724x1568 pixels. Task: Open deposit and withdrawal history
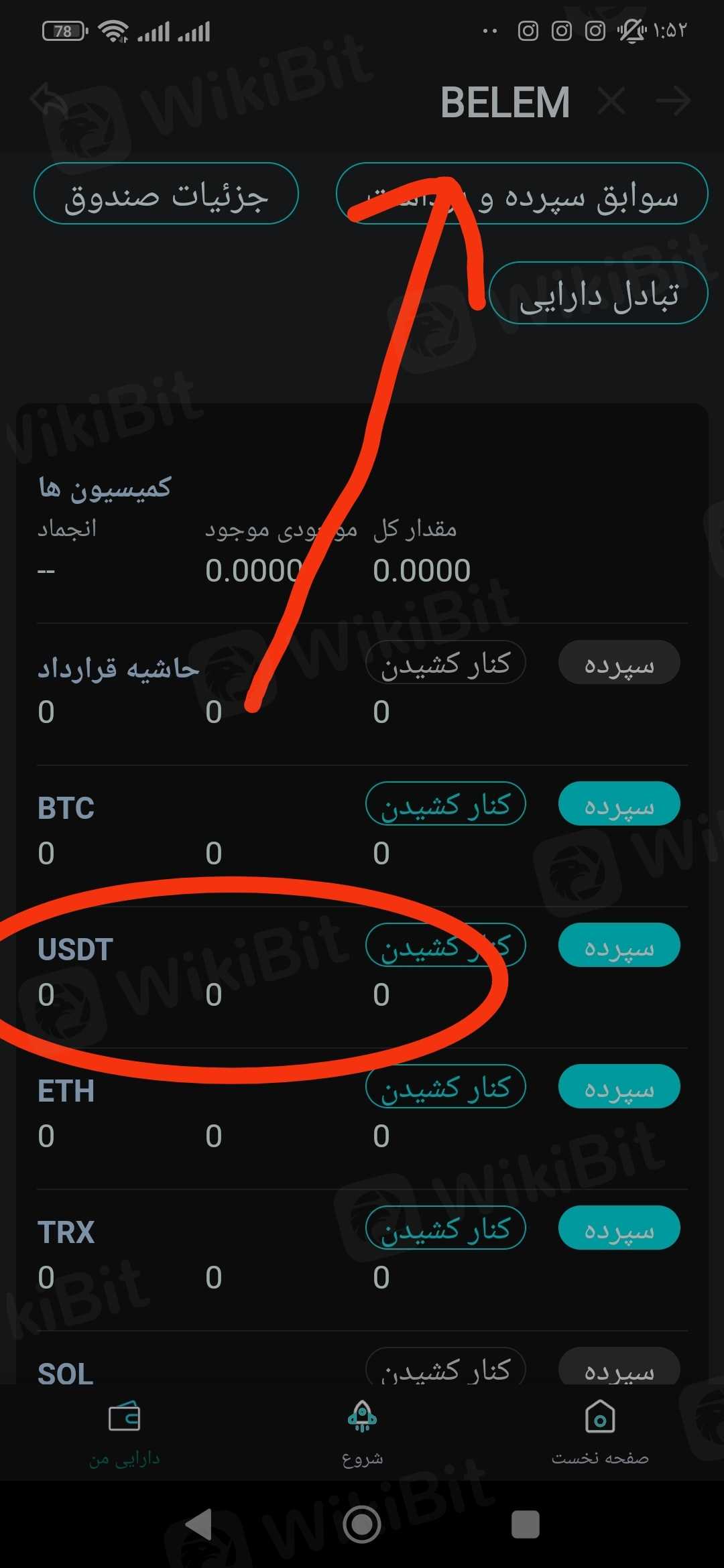click(x=522, y=194)
